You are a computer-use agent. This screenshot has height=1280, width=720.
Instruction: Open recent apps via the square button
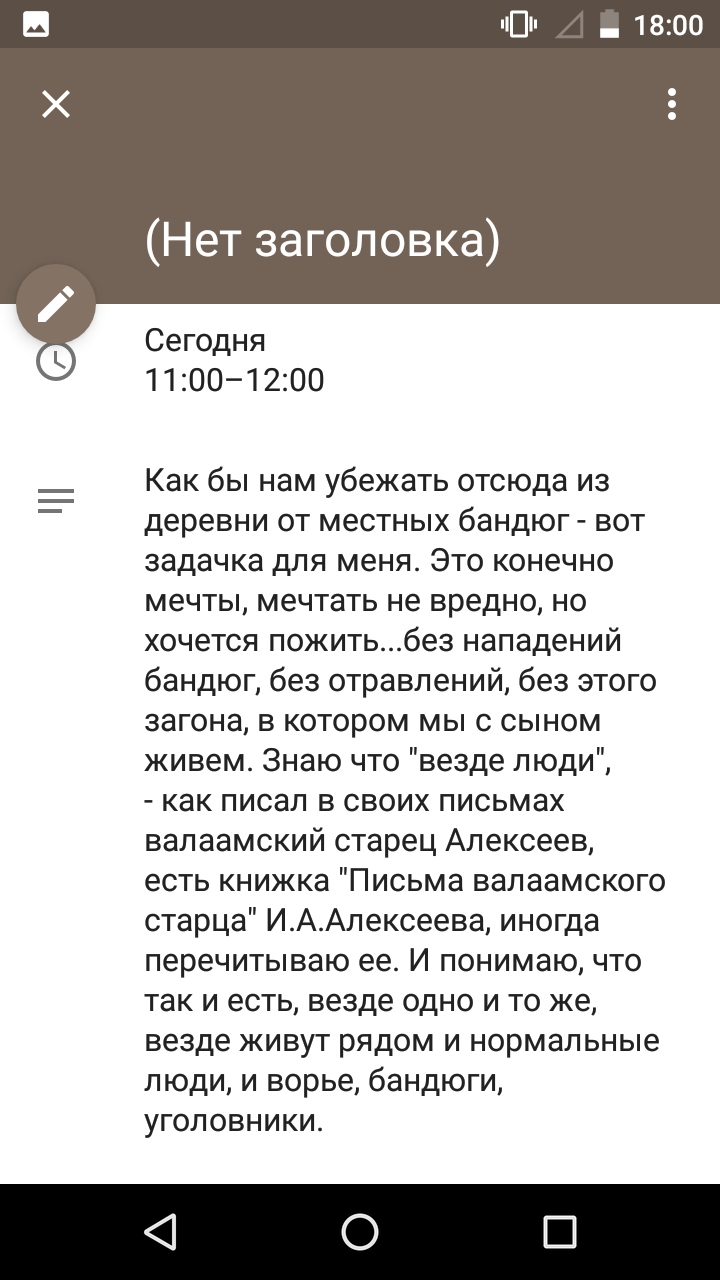(x=560, y=1232)
